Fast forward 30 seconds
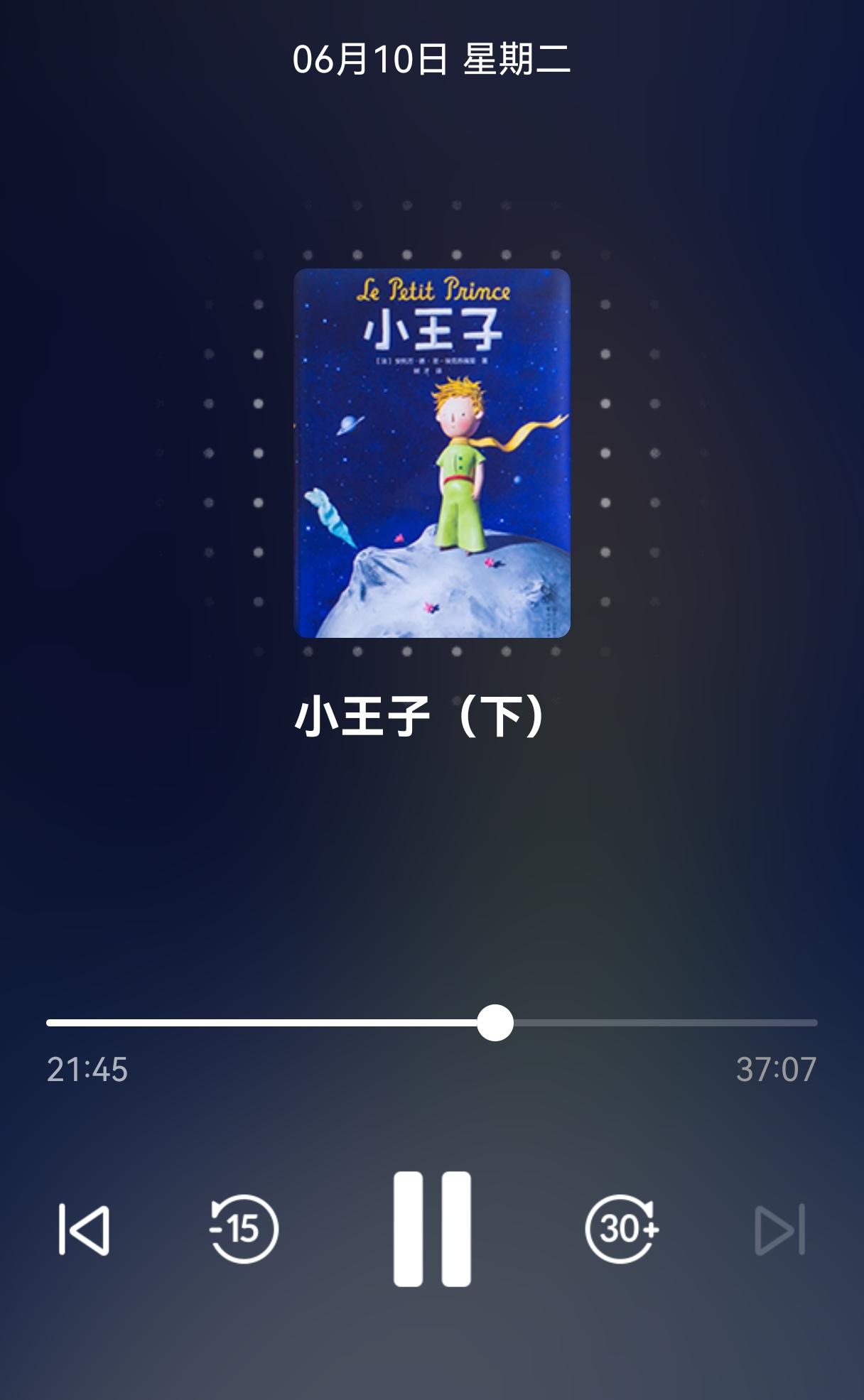The width and height of the screenshot is (864, 1400). (622, 1229)
